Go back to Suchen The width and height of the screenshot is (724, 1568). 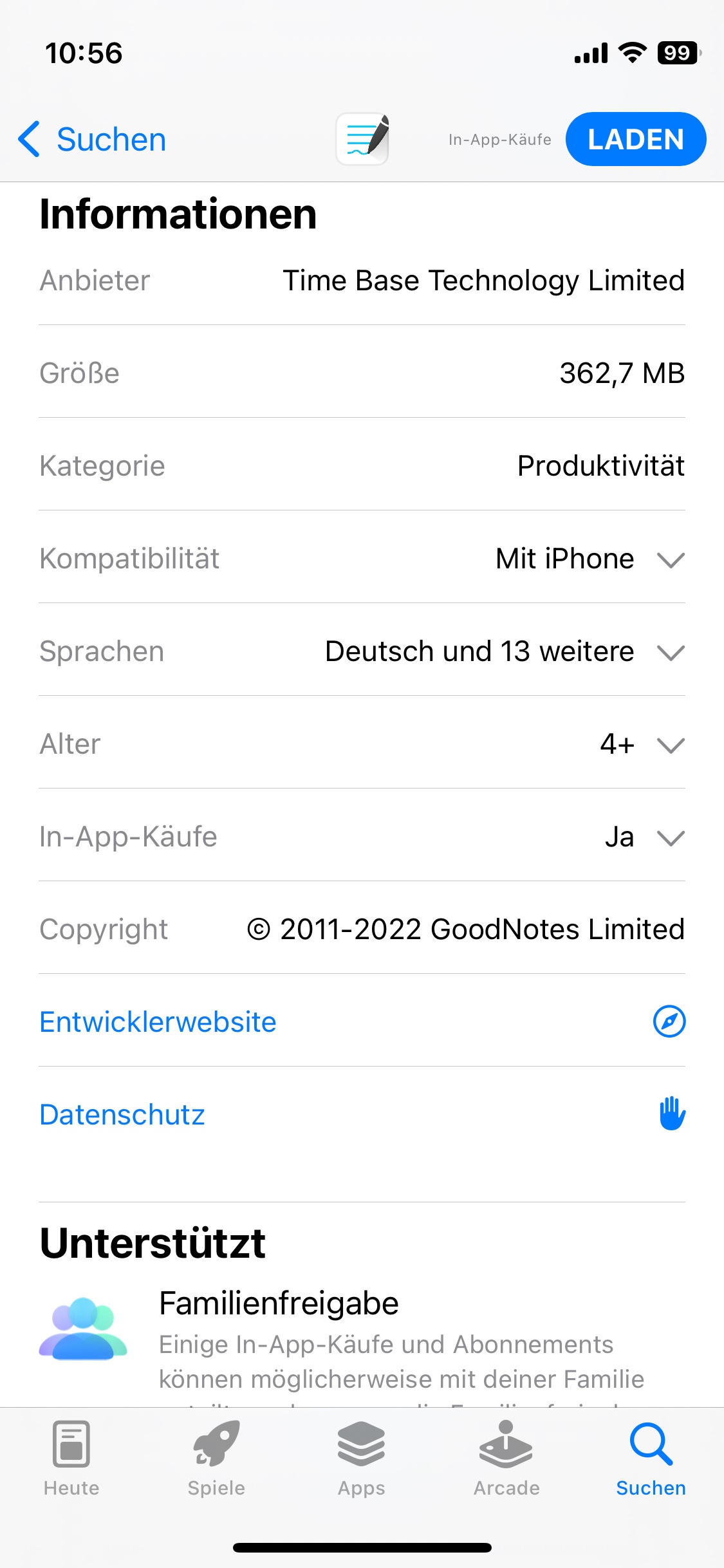click(93, 139)
